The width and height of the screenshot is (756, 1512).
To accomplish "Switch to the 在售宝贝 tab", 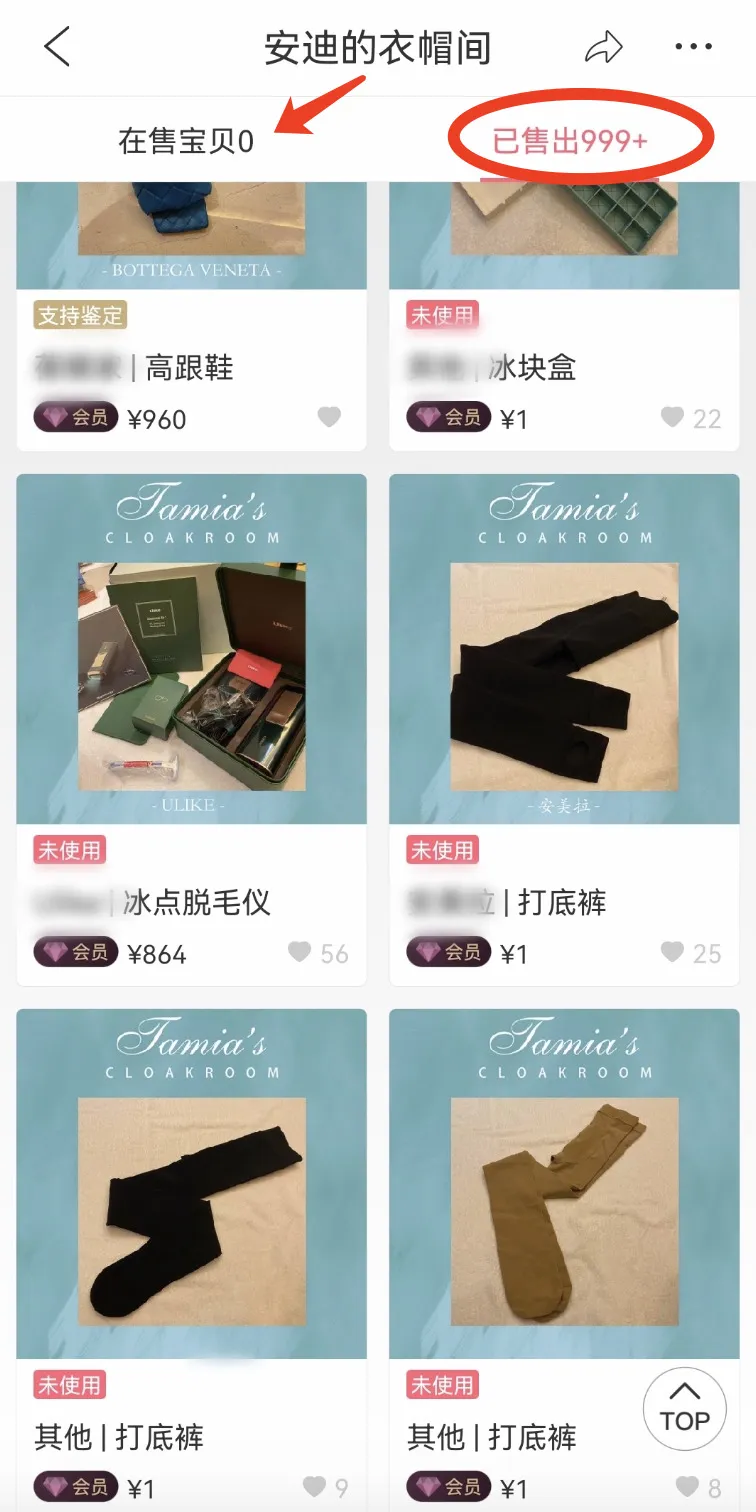I will (186, 141).
